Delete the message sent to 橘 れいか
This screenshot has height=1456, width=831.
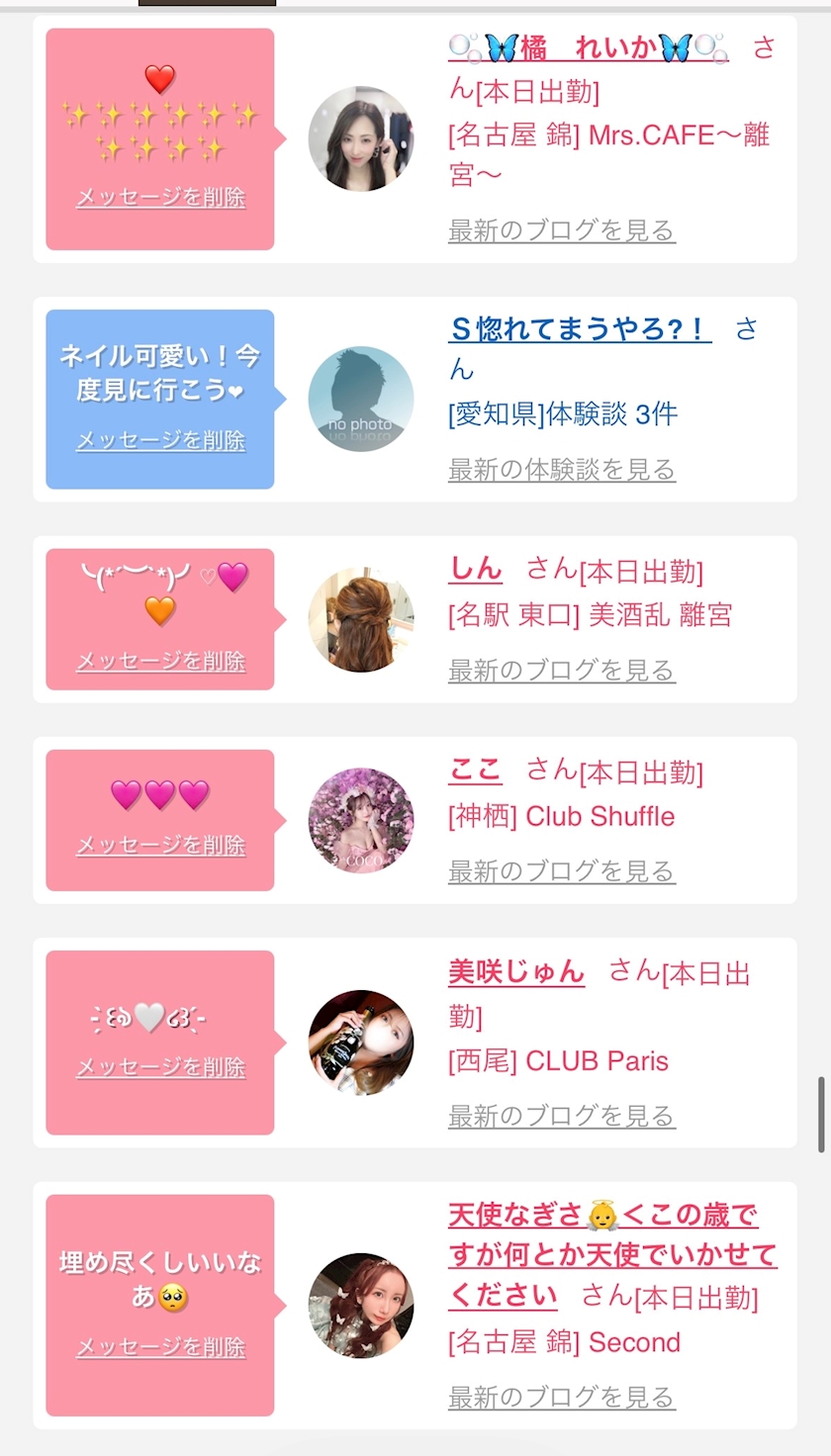pyautogui.click(x=160, y=197)
